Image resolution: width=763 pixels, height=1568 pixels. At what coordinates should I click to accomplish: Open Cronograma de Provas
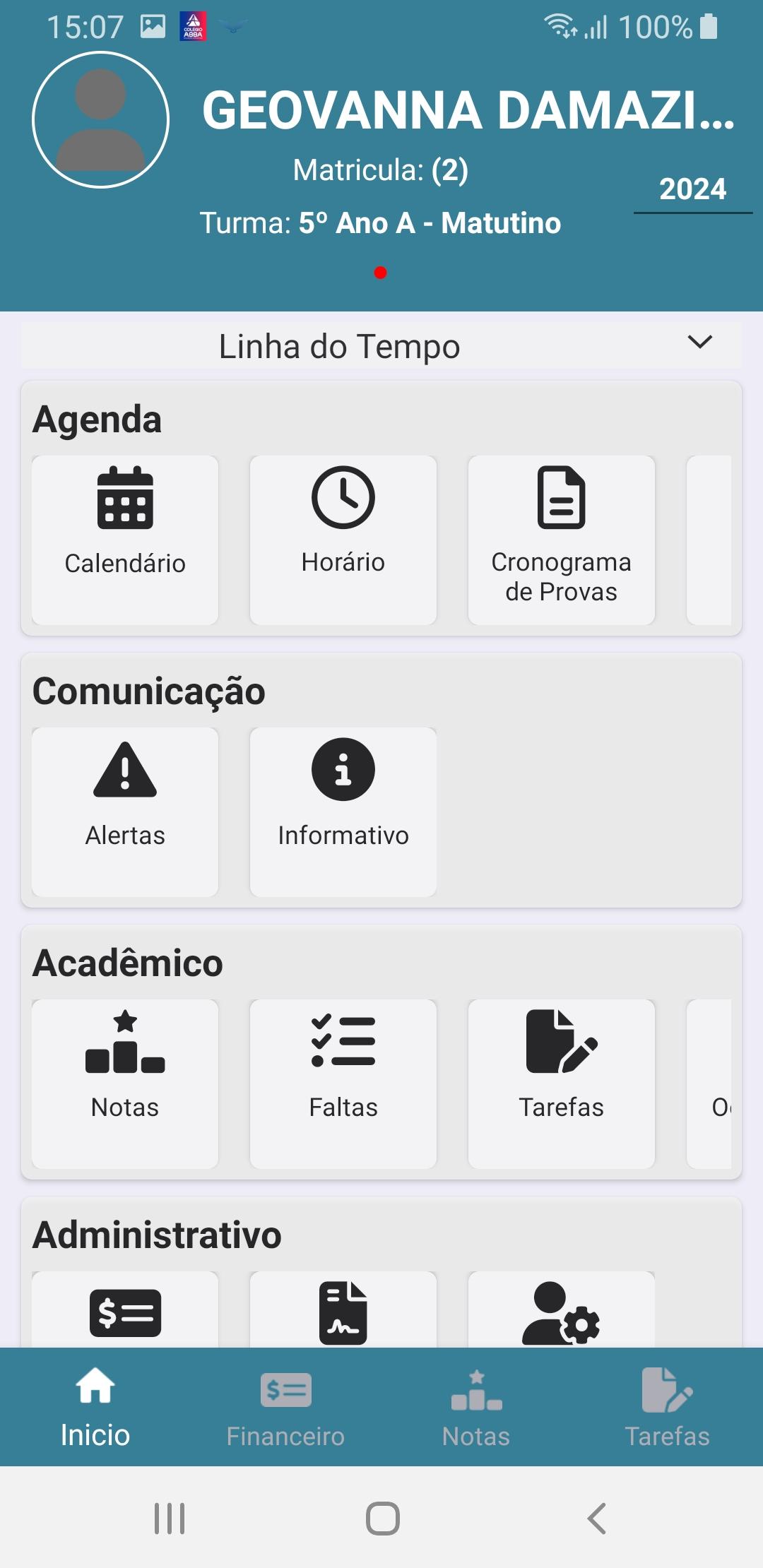(562, 540)
